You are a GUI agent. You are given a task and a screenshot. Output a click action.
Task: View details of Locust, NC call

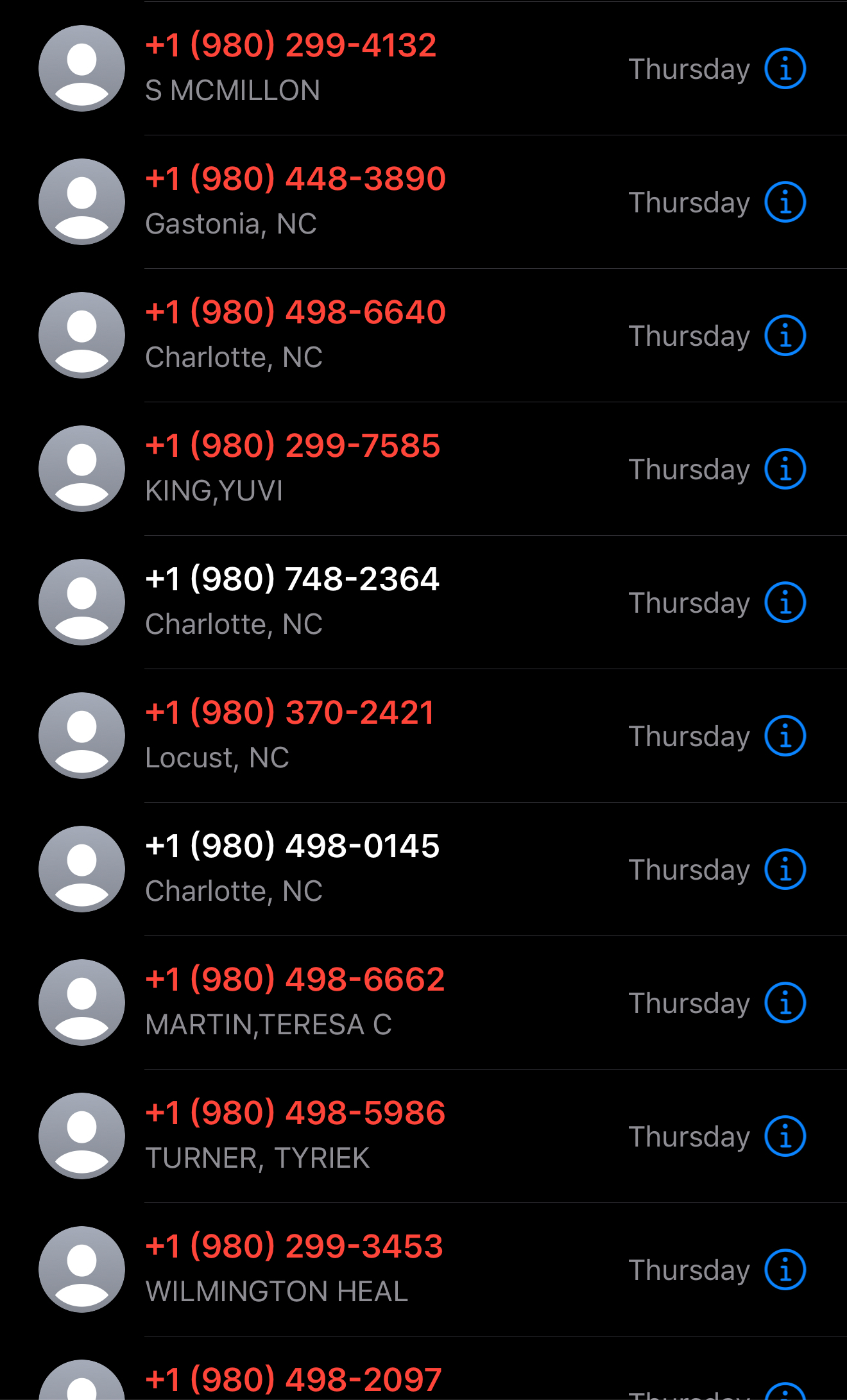tap(785, 736)
